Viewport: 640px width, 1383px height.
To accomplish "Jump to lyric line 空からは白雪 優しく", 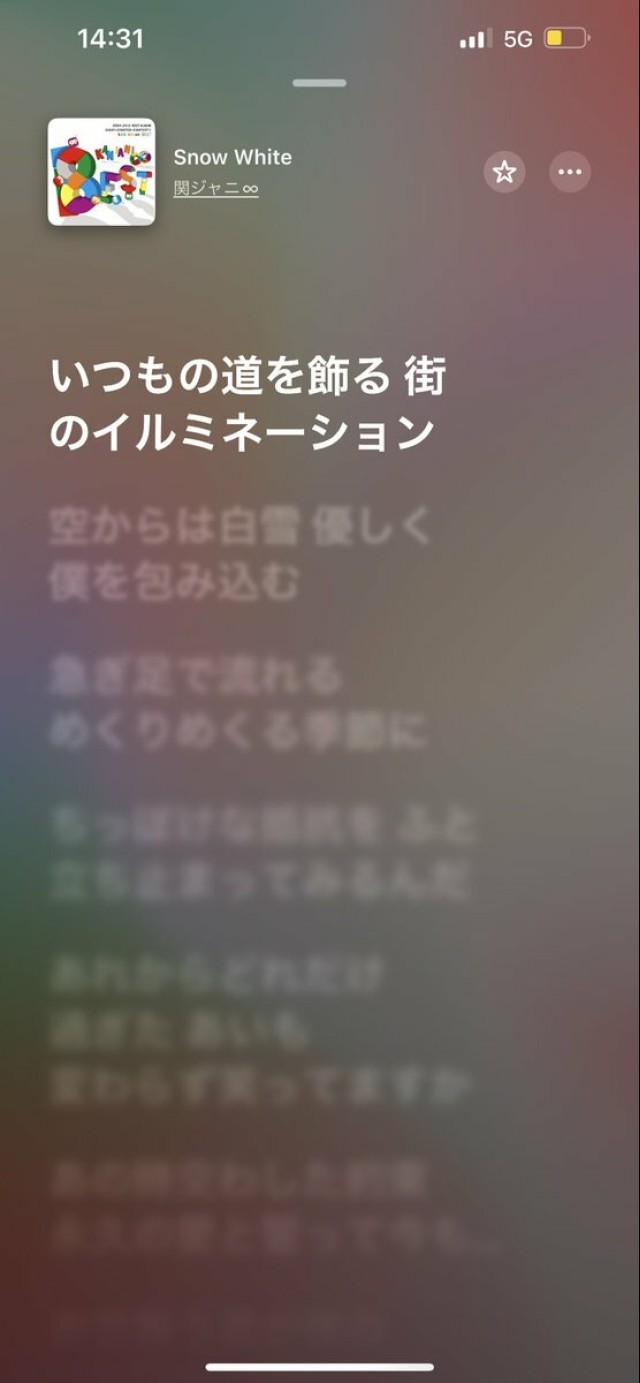I will (x=240, y=527).
